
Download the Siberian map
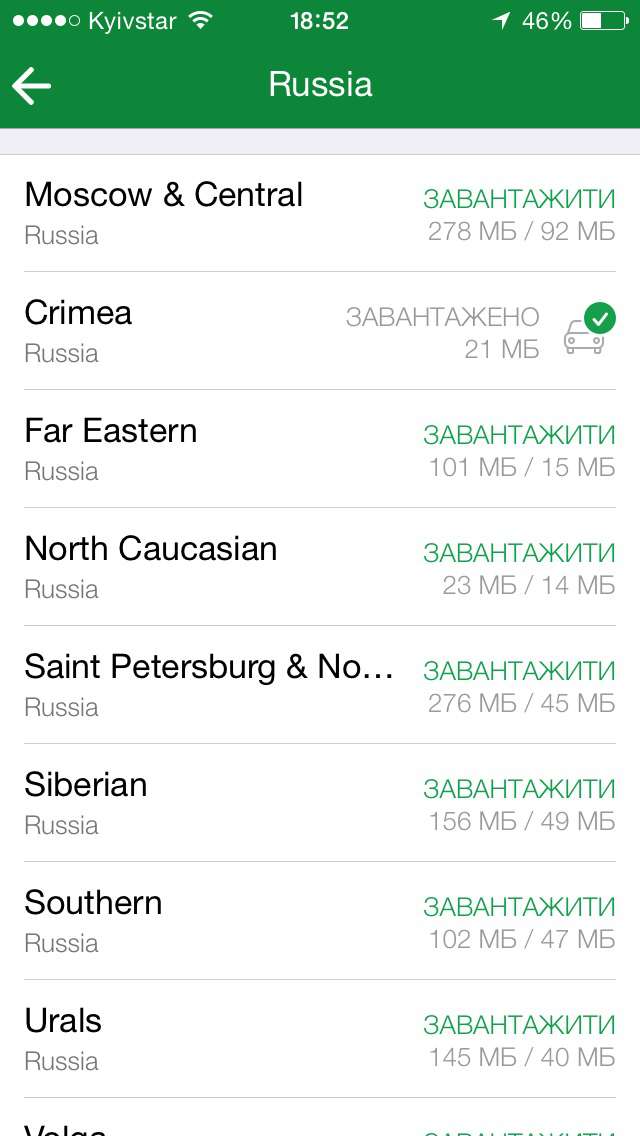click(519, 789)
